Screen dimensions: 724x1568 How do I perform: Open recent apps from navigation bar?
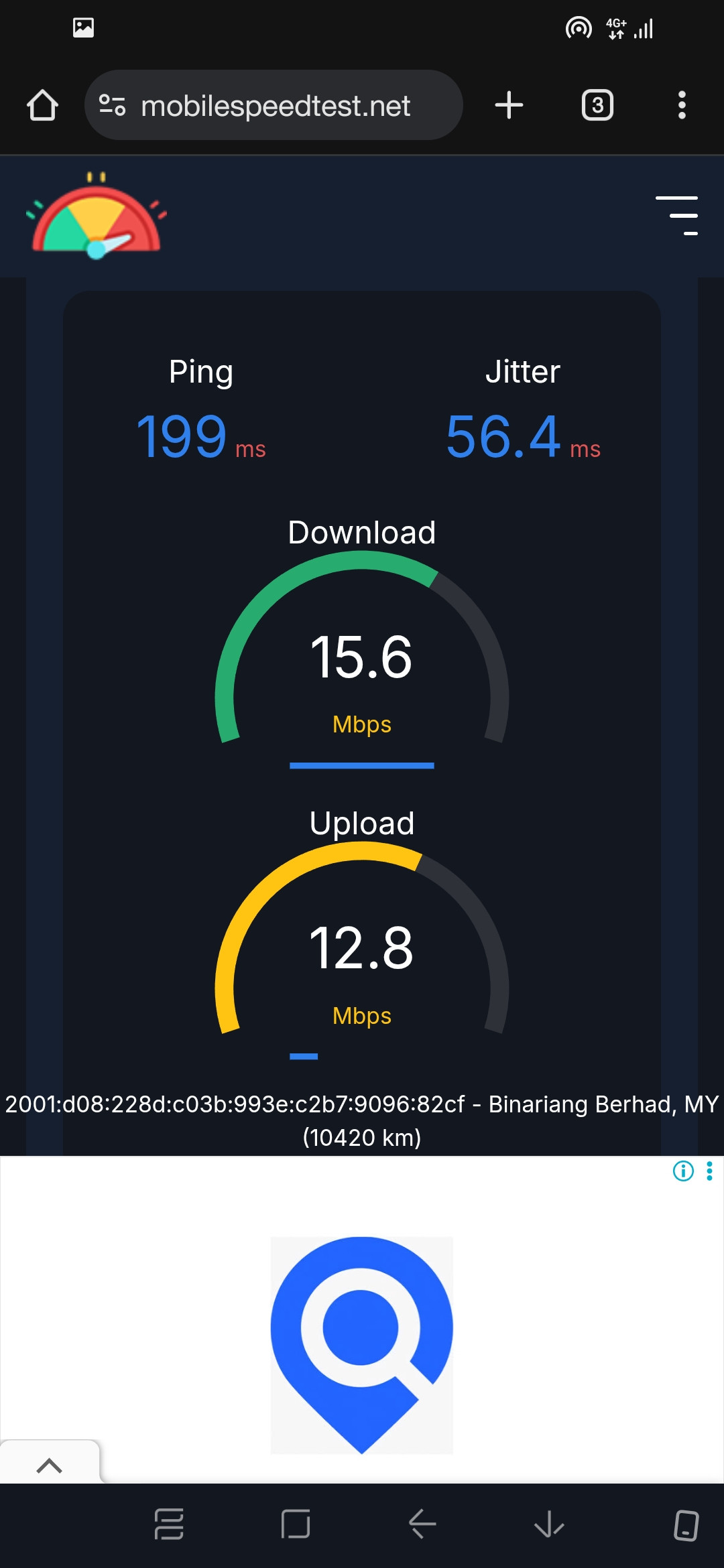click(x=169, y=1524)
